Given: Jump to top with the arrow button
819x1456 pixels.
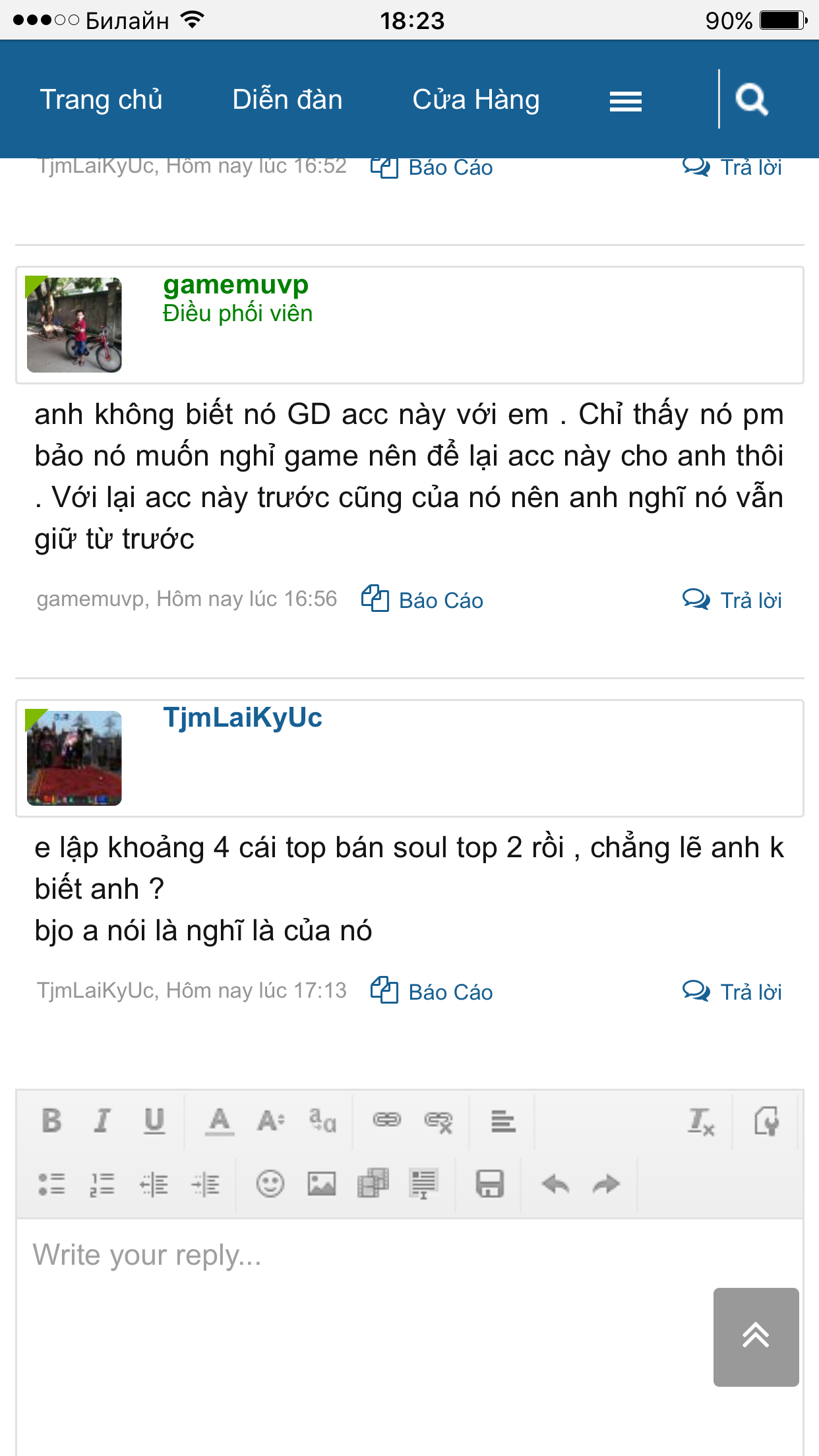Looking at the screenshot, I should tap(756, 1337).
